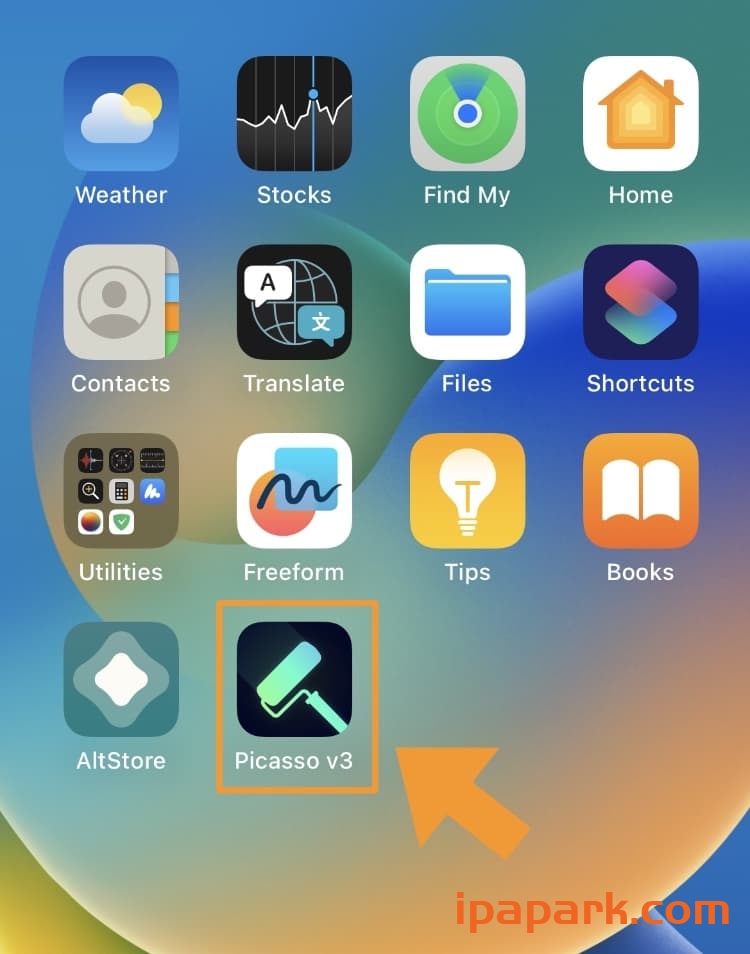Screen dimensions: 750x954
Task: Open Contacts
Action: 121,302
